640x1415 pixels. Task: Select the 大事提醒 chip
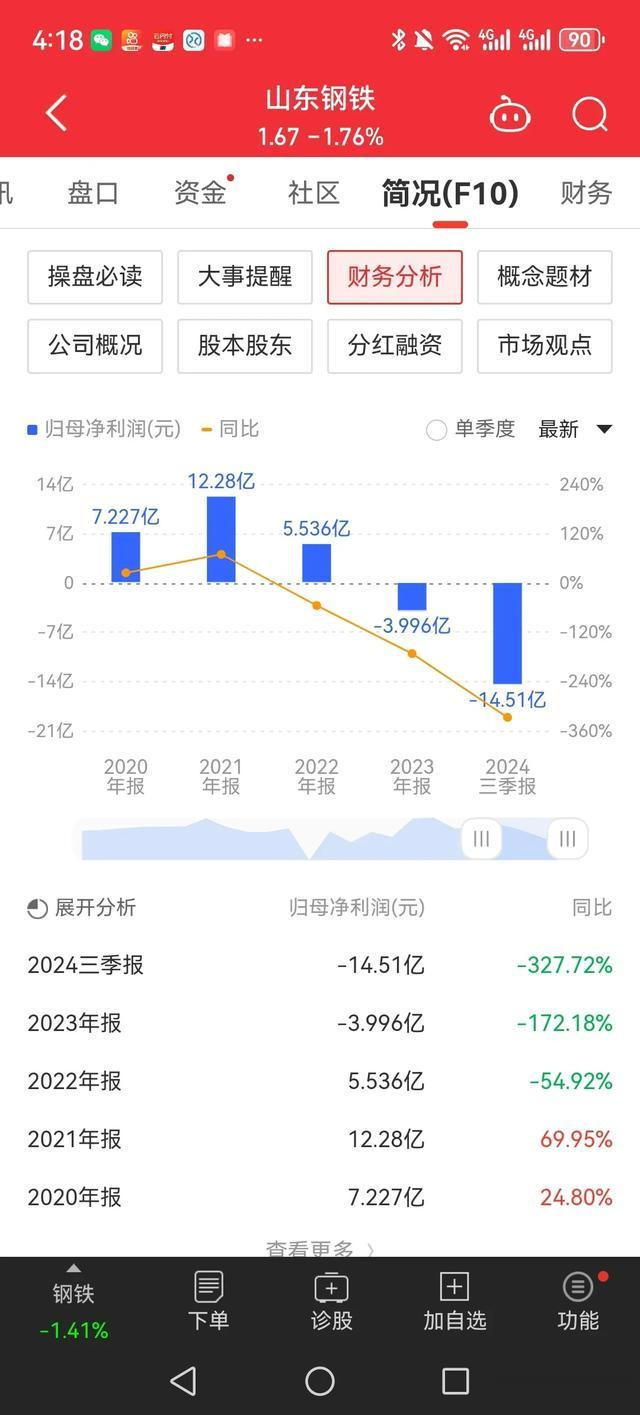(x=245, y=277)
